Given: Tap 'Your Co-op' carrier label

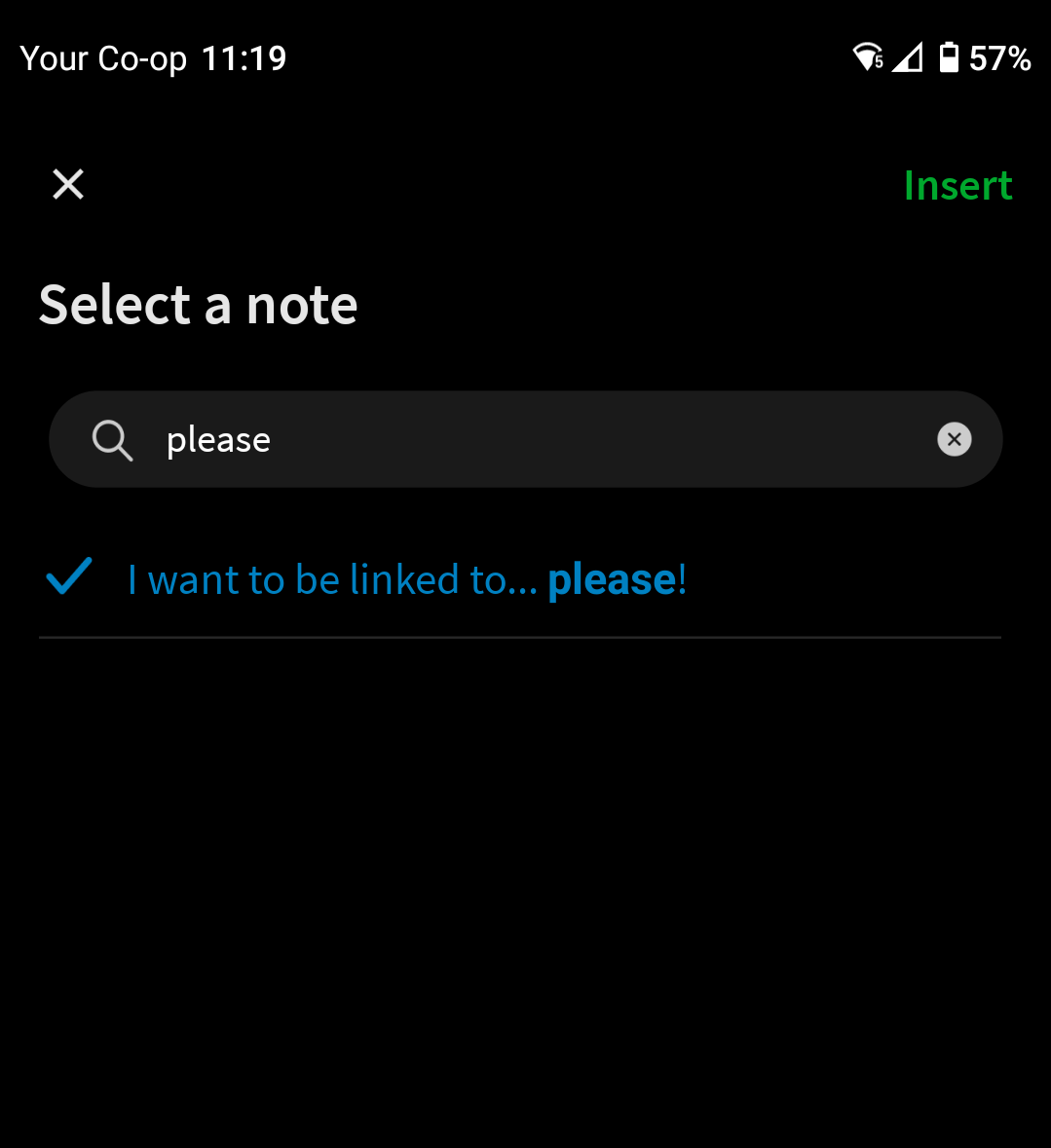Looking at the screenshot, I should click(x=103, y=57).
